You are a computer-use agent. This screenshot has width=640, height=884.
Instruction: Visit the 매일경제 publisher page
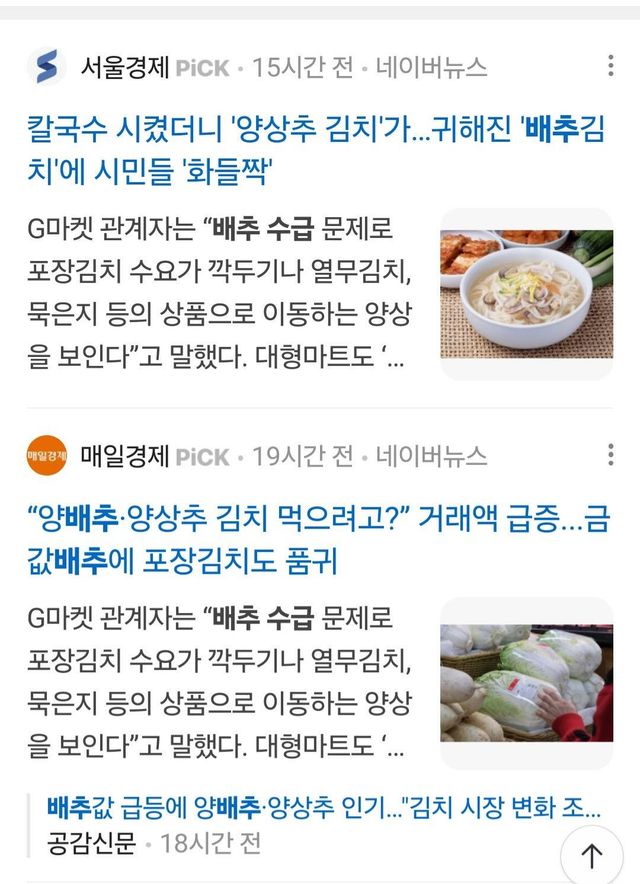point(124,457)
